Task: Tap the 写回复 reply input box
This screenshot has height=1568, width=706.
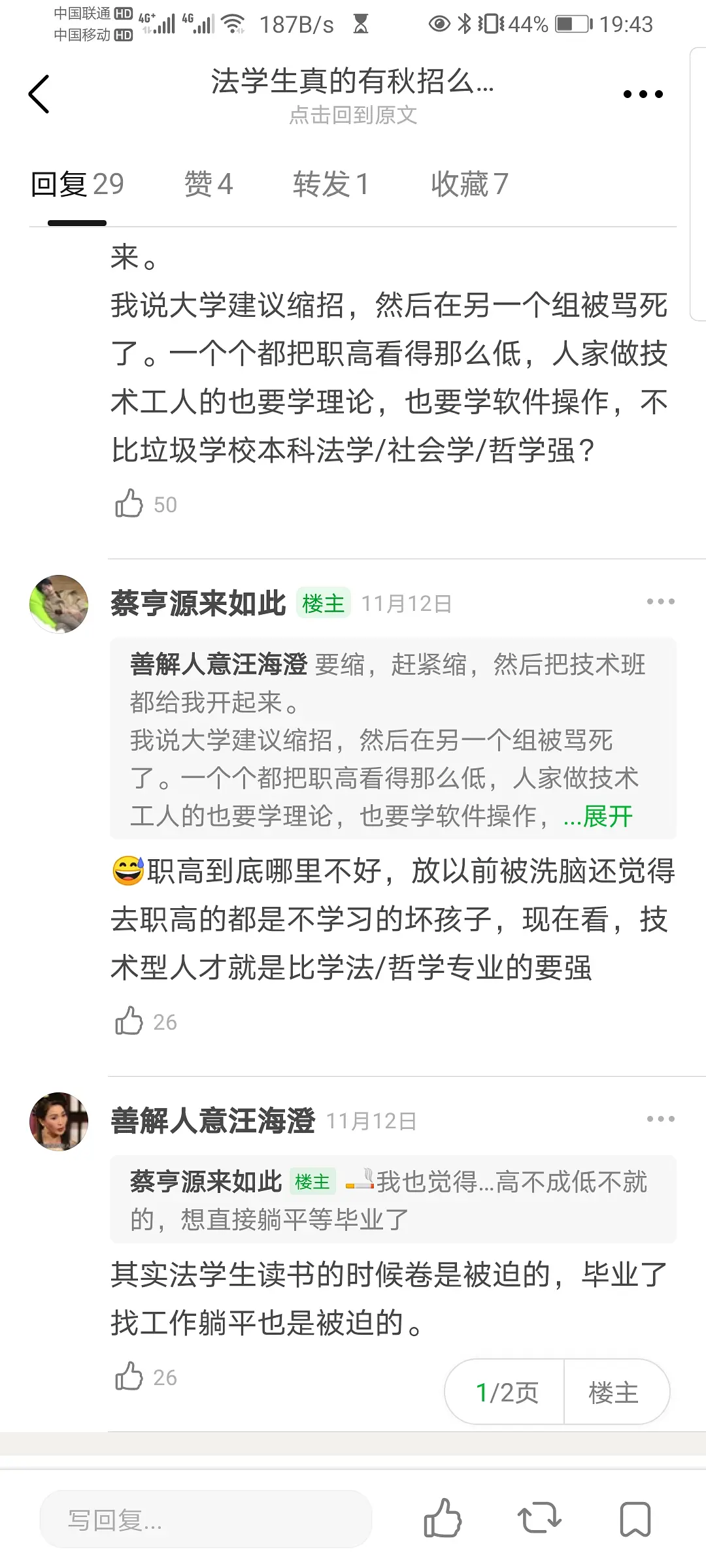Action: point(206,1520)
